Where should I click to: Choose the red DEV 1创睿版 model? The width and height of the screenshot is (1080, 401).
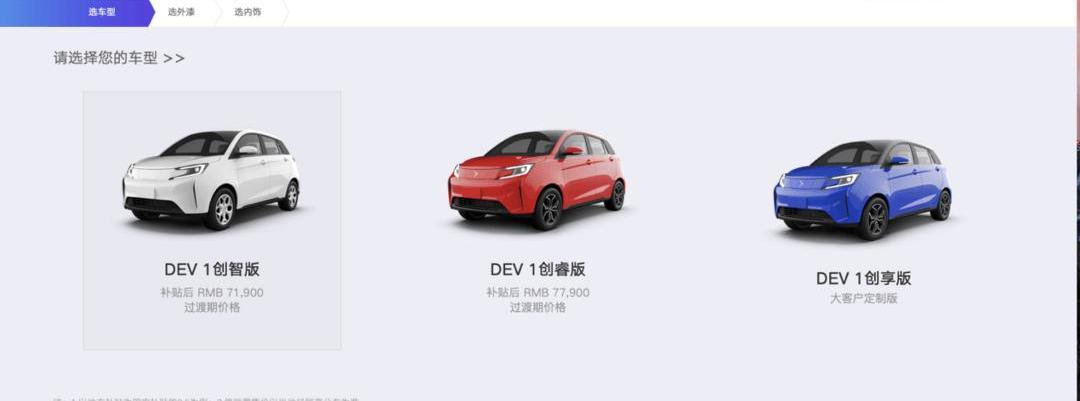point(537,220)
